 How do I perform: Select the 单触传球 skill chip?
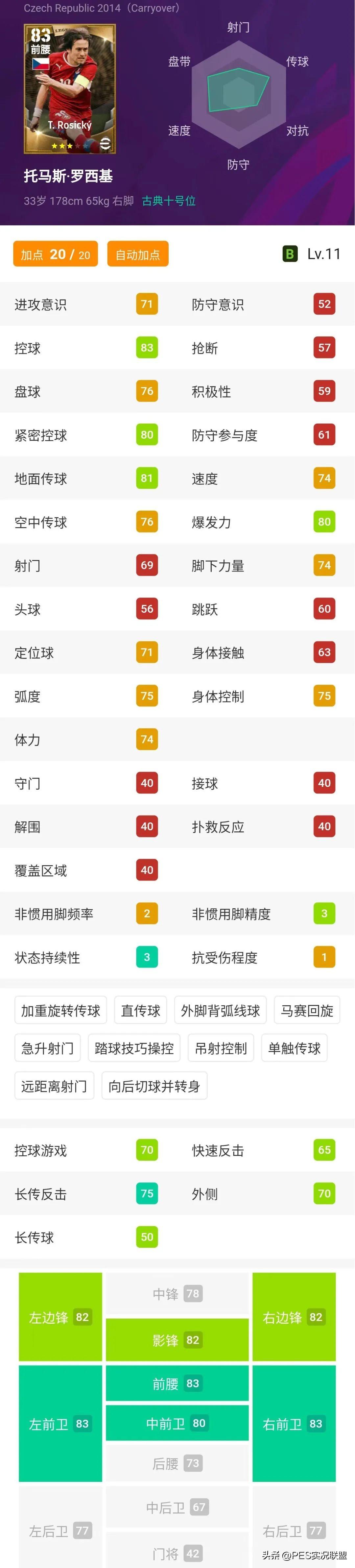pyautogui.click(x=294, y=1048)
